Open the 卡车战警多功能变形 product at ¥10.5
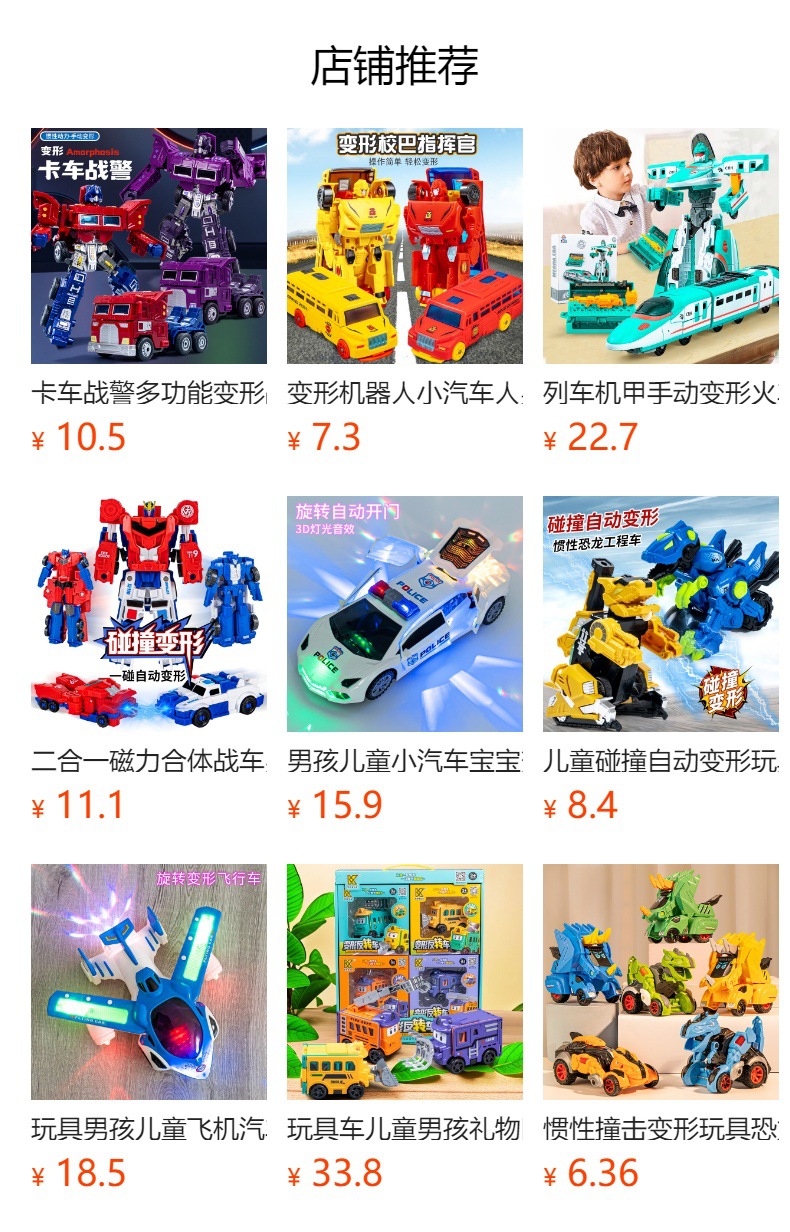This screenshot has width=790, height=1232. (x=149, y=246)
